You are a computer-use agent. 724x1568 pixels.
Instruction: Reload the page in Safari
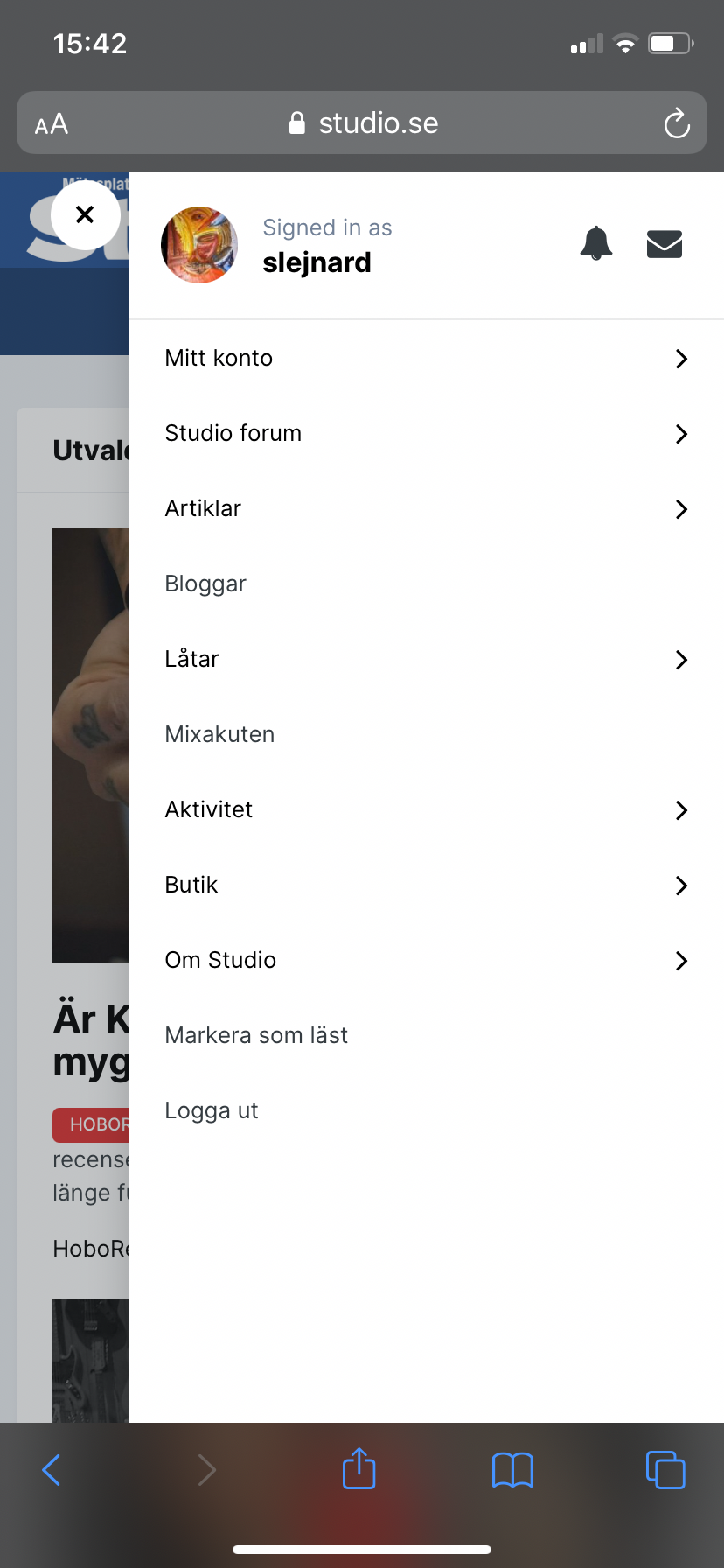click(x=677, y=123)
